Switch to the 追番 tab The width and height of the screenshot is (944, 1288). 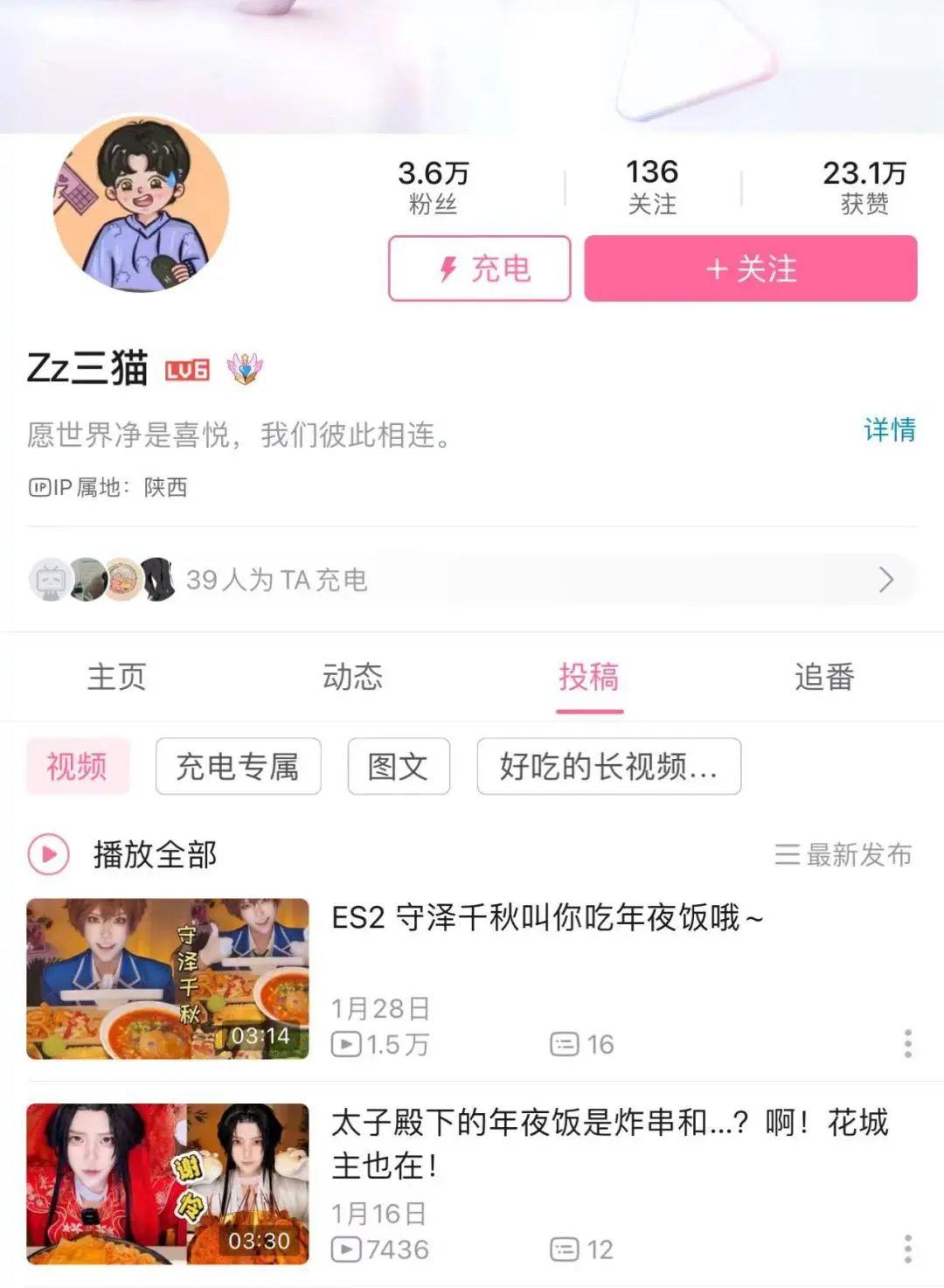click(824, 677)
